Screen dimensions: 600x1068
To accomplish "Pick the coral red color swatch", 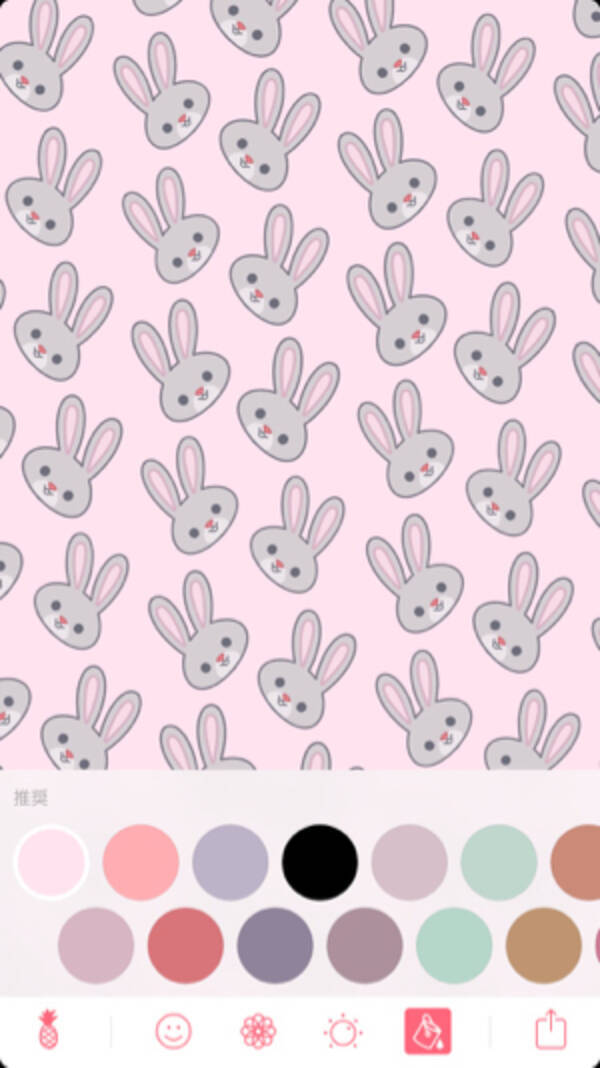I will click(x=185, y=945).
